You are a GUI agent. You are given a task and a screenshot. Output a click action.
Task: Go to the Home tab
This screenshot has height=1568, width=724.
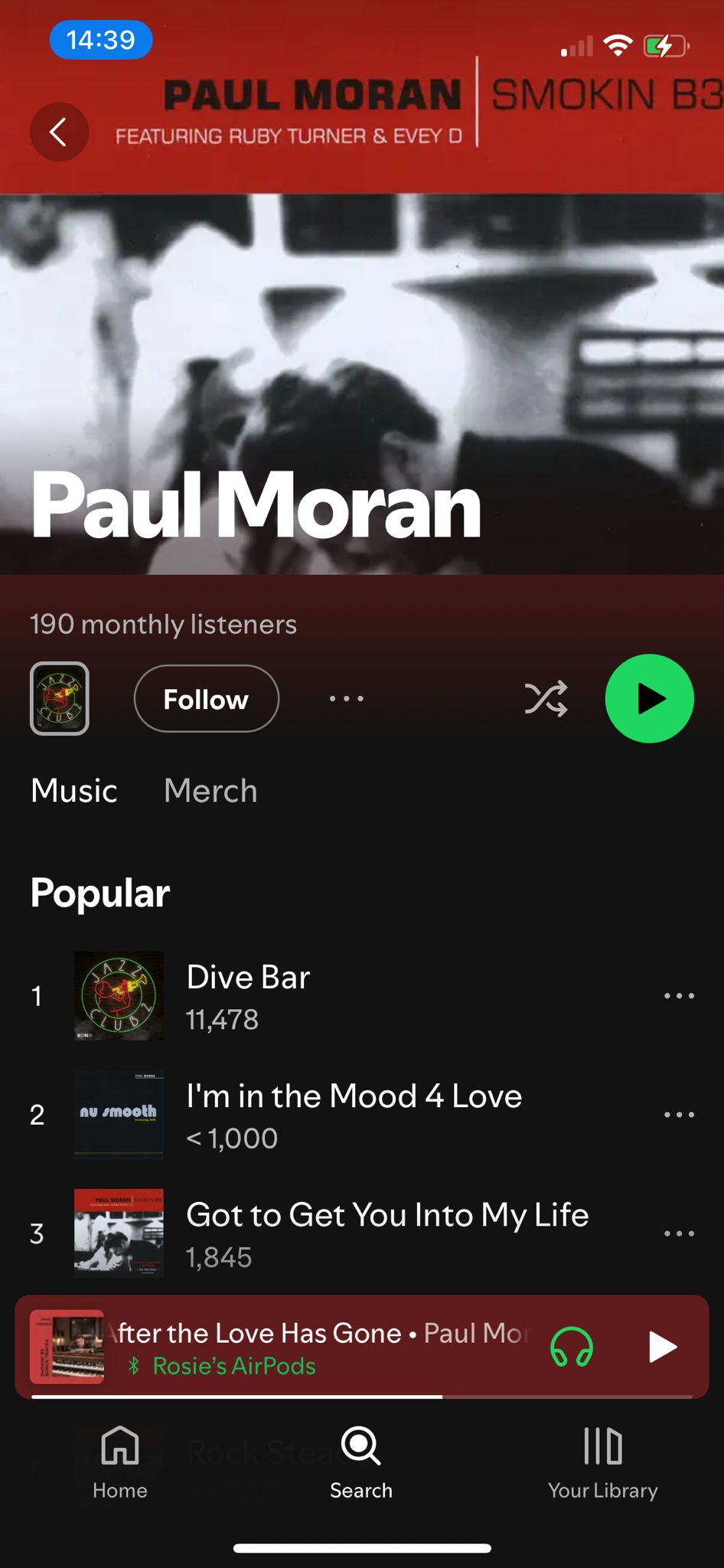tap(120, 1462)
